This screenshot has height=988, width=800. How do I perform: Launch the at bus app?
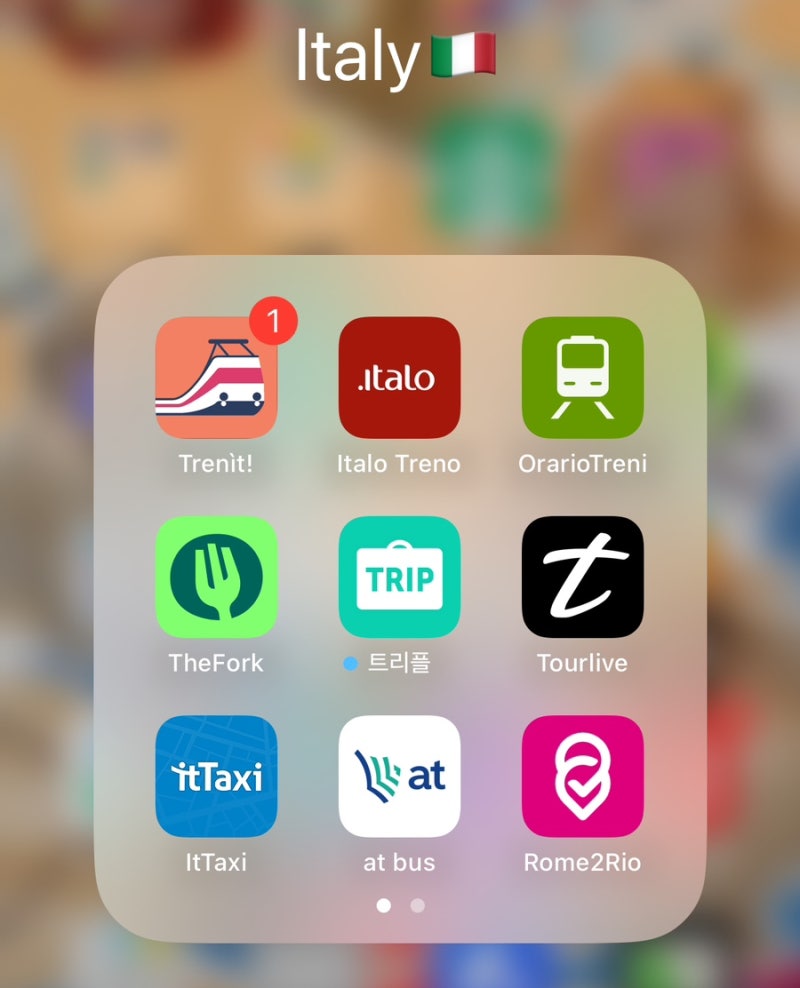point(399,776)
